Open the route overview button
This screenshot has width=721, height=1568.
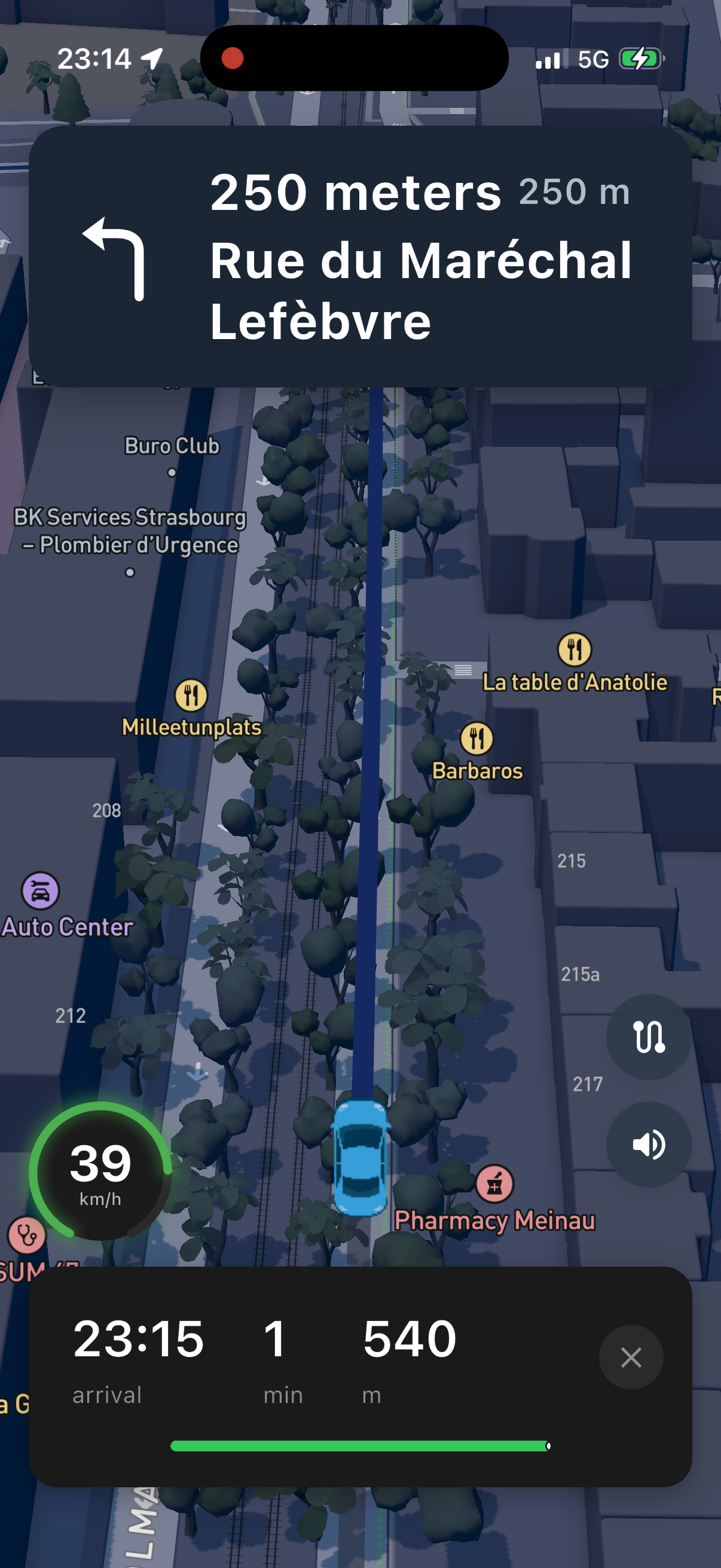point(649,1036)
